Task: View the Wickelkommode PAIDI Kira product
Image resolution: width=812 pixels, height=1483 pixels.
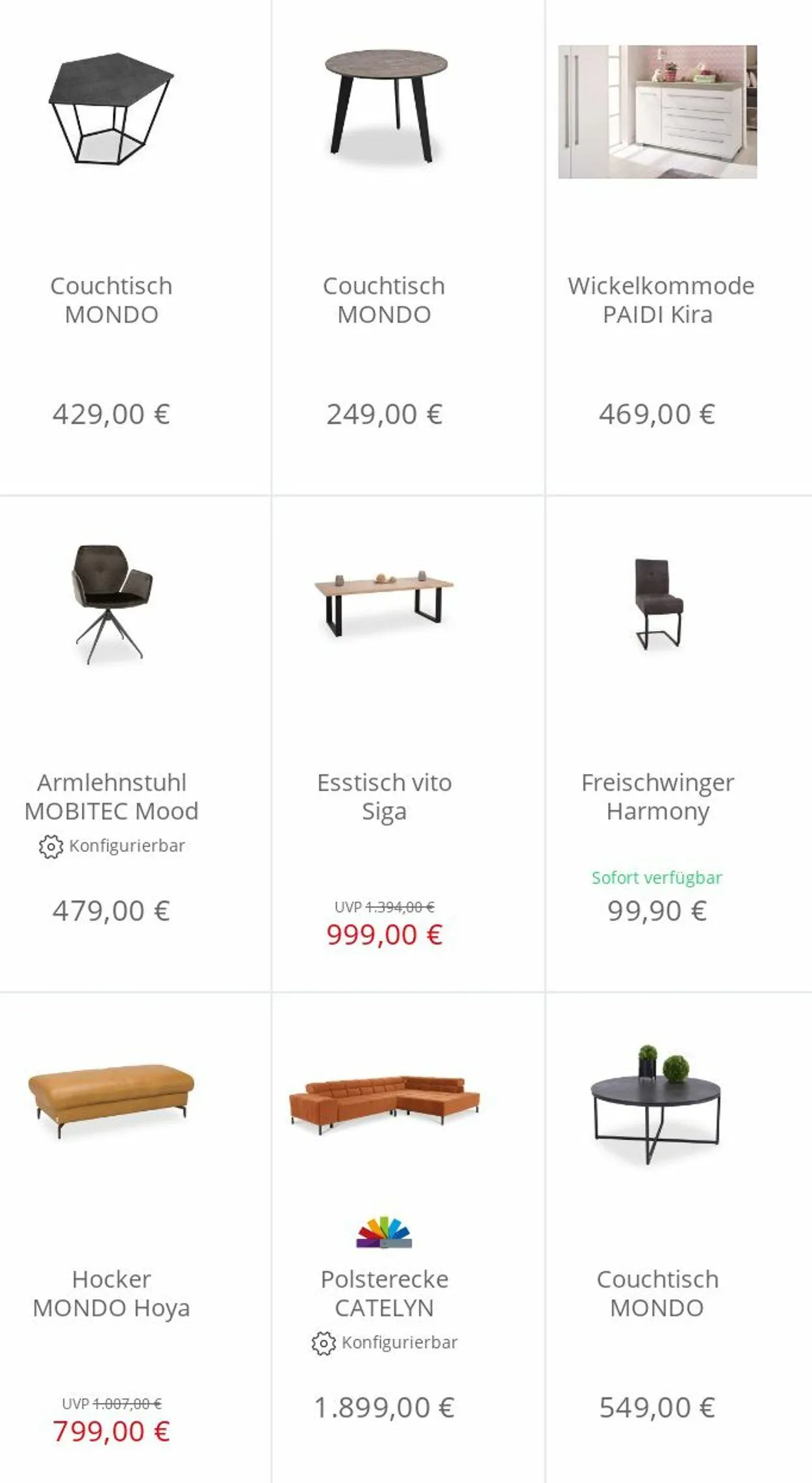Action: tap(679, 247)
